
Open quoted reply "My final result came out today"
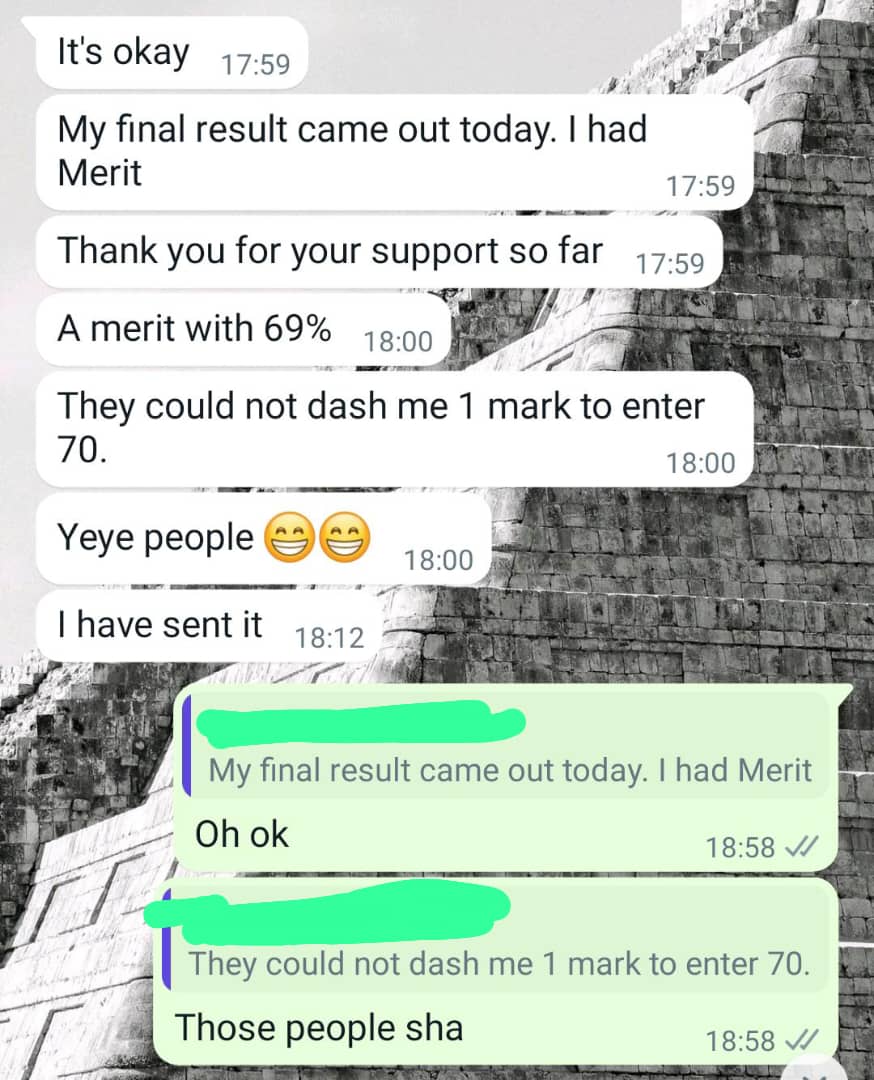click(x=509, y=770)
